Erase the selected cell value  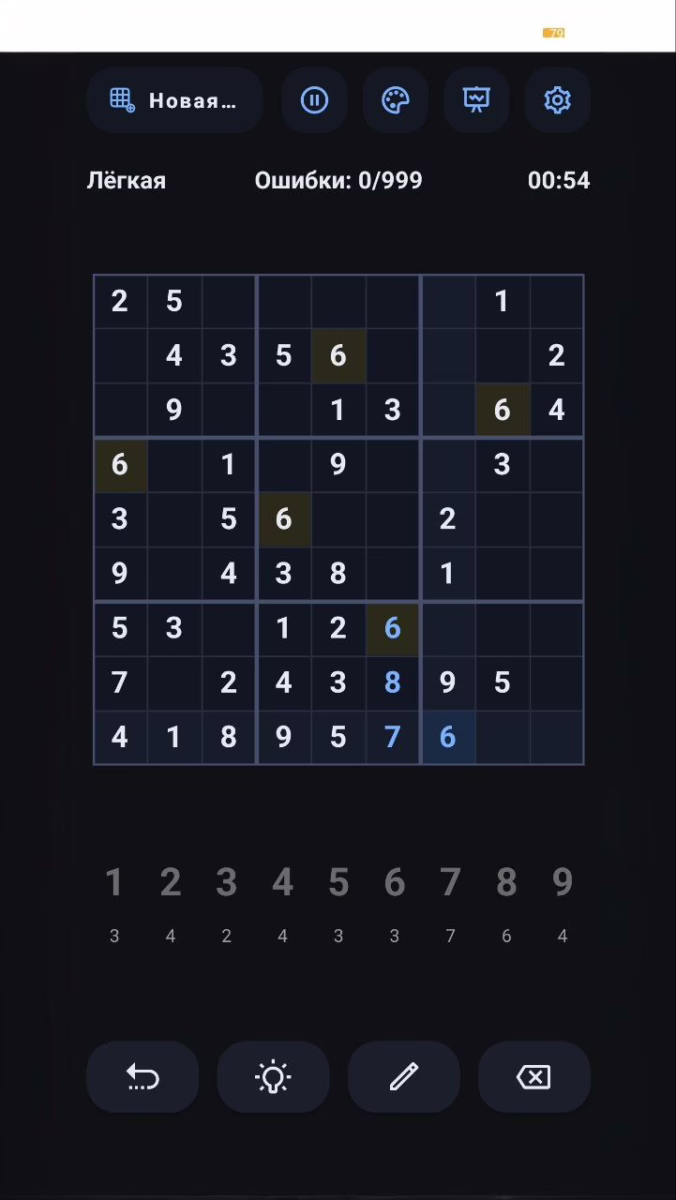pyautogui.click(x=534, y=1077)
